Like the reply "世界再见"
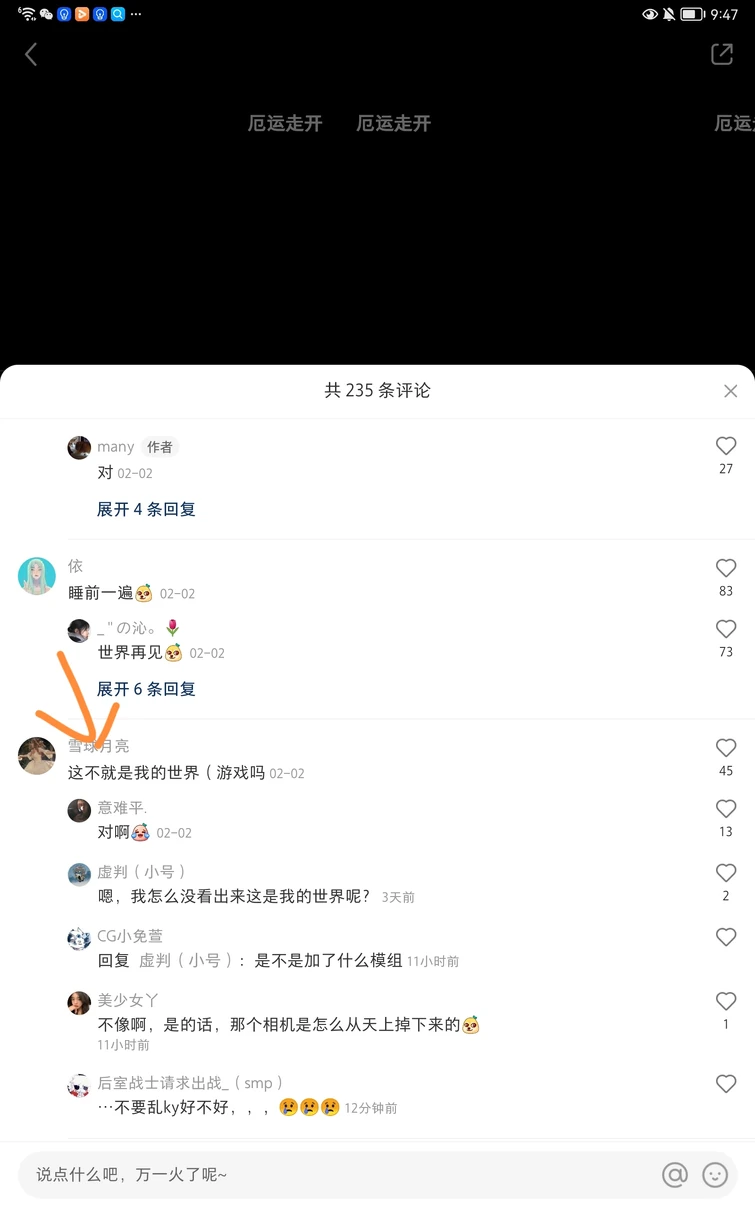This screenshot has width=755, height=1208. click(726, 629)
